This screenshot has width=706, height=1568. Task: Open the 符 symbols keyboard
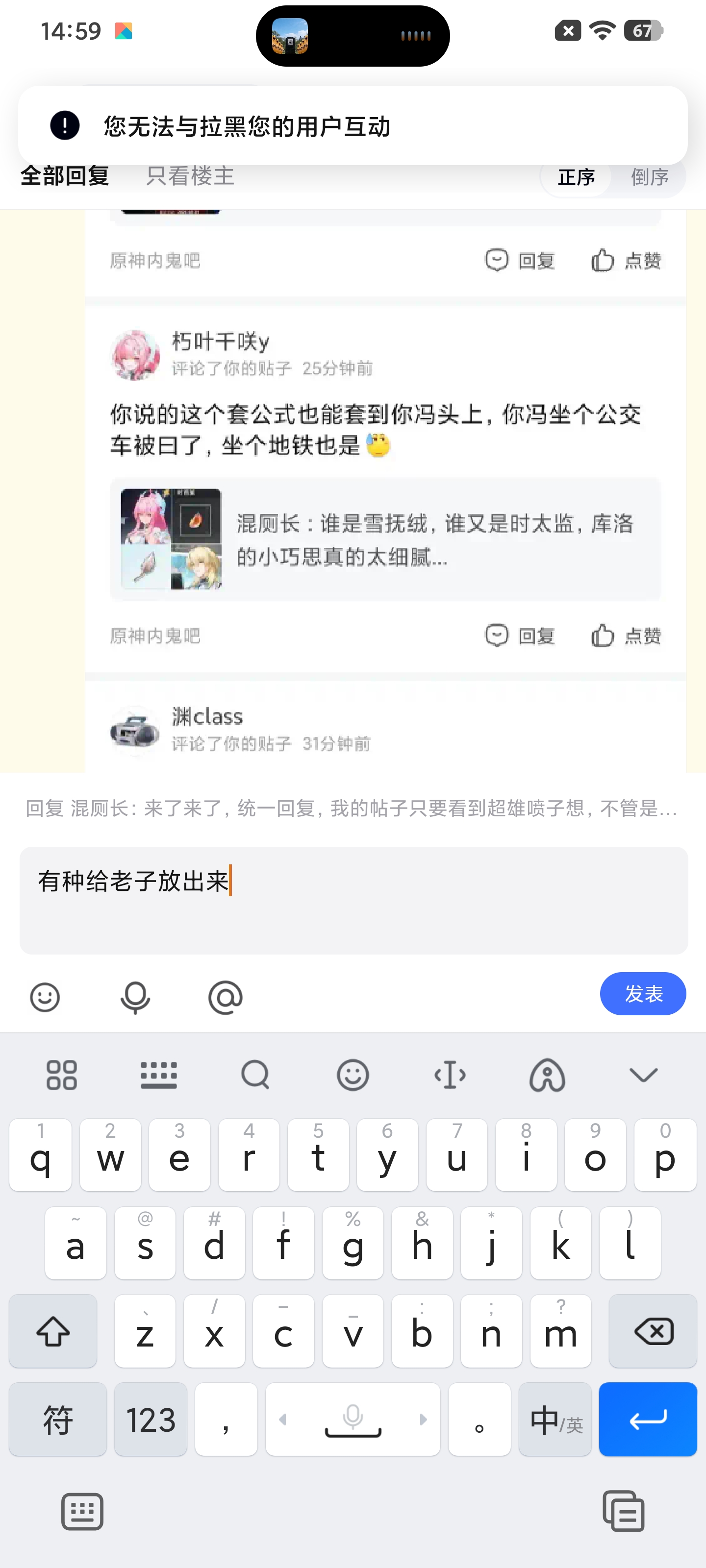pyautogui.click(x=58, y=1420)
